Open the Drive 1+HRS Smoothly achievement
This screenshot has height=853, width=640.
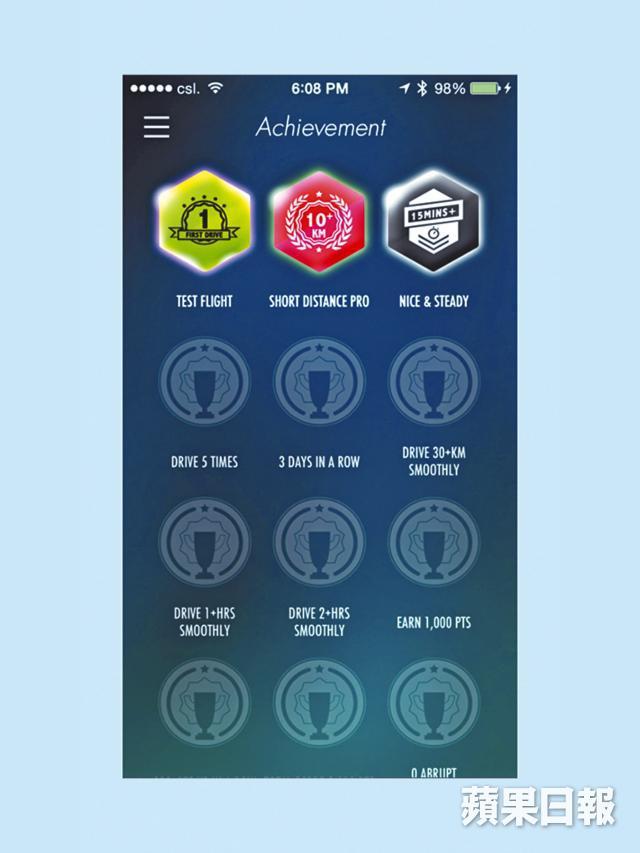204,541
